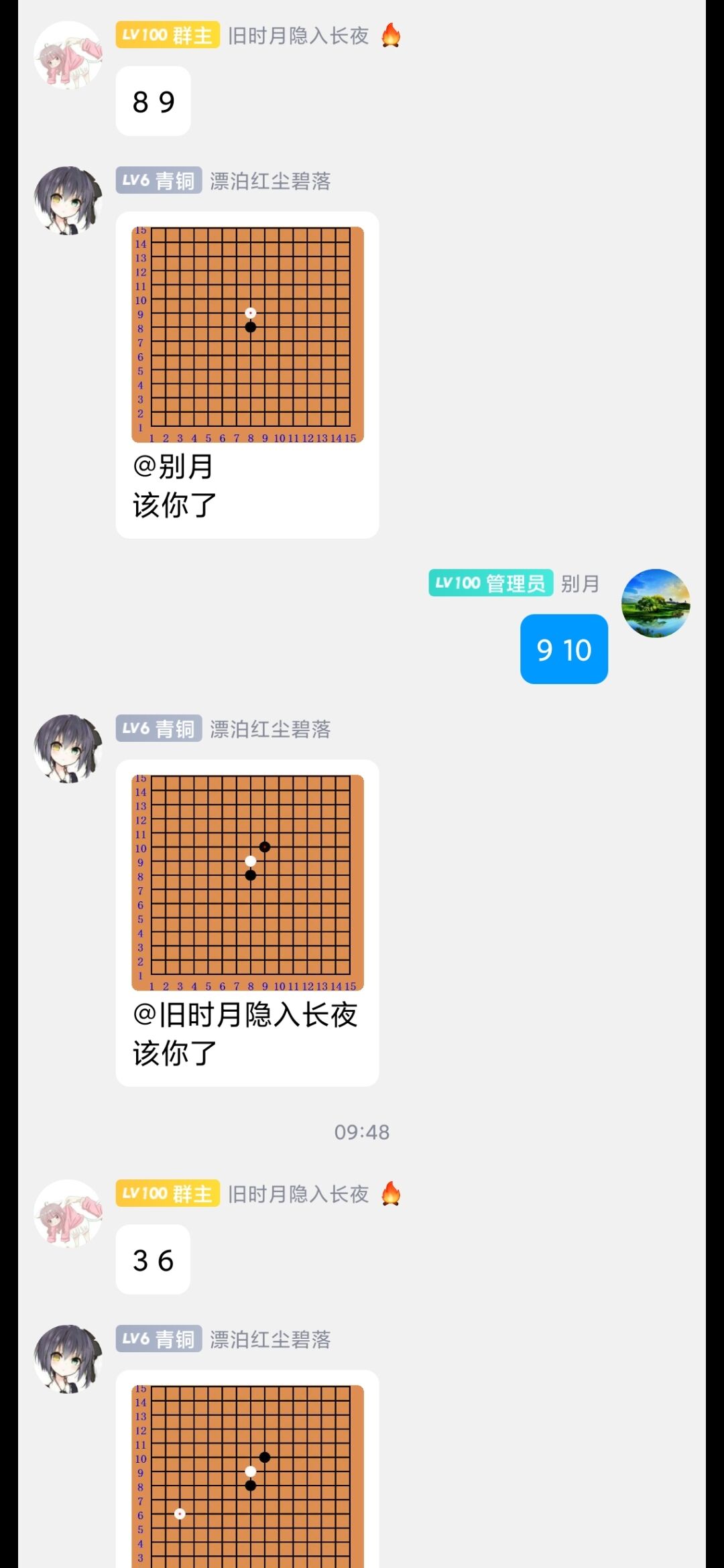View the board image captioned @旧时月隐入长夜 该你了
Image resolution: width=724 pixels, height=1568 pixels.
[x=247, y=883]
